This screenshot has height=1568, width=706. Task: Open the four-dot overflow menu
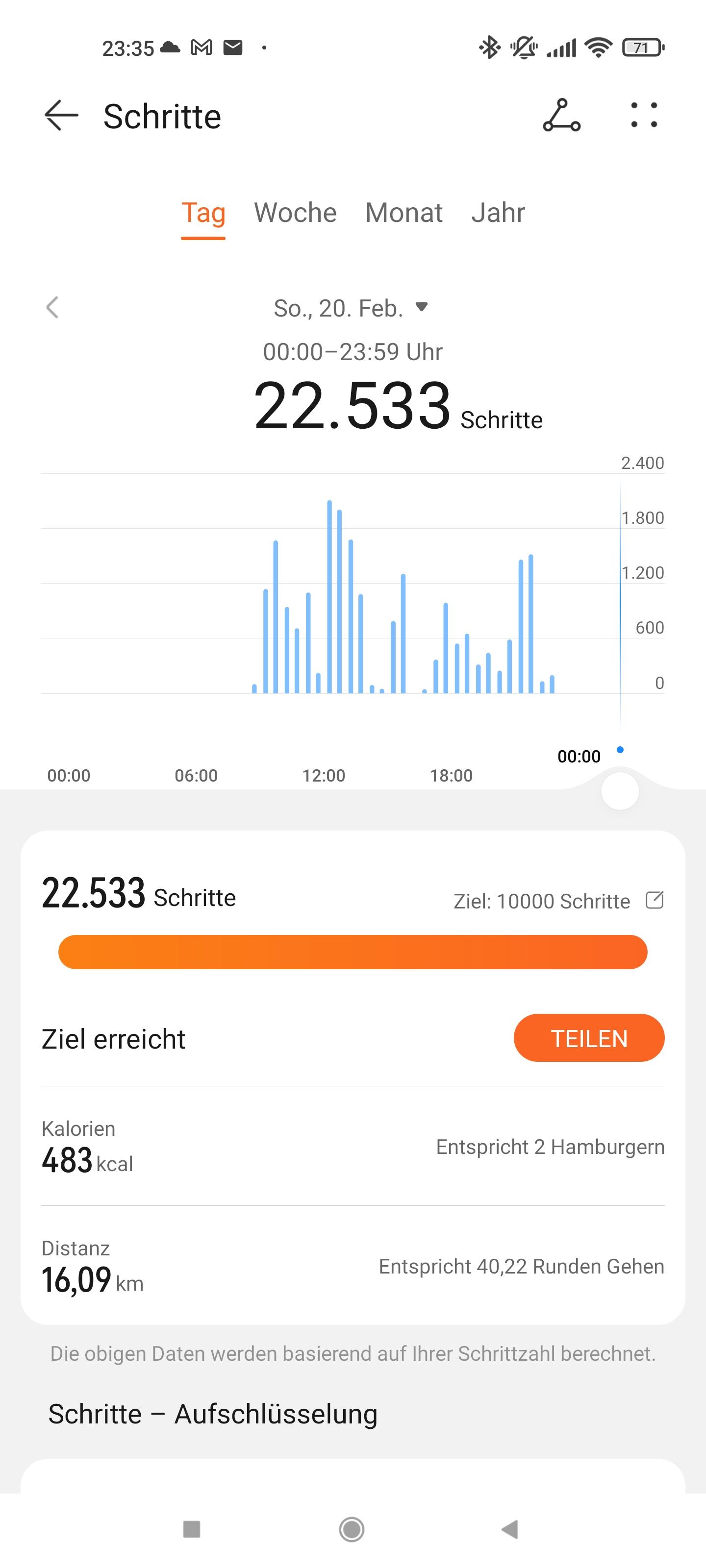[x=644, y=115]
